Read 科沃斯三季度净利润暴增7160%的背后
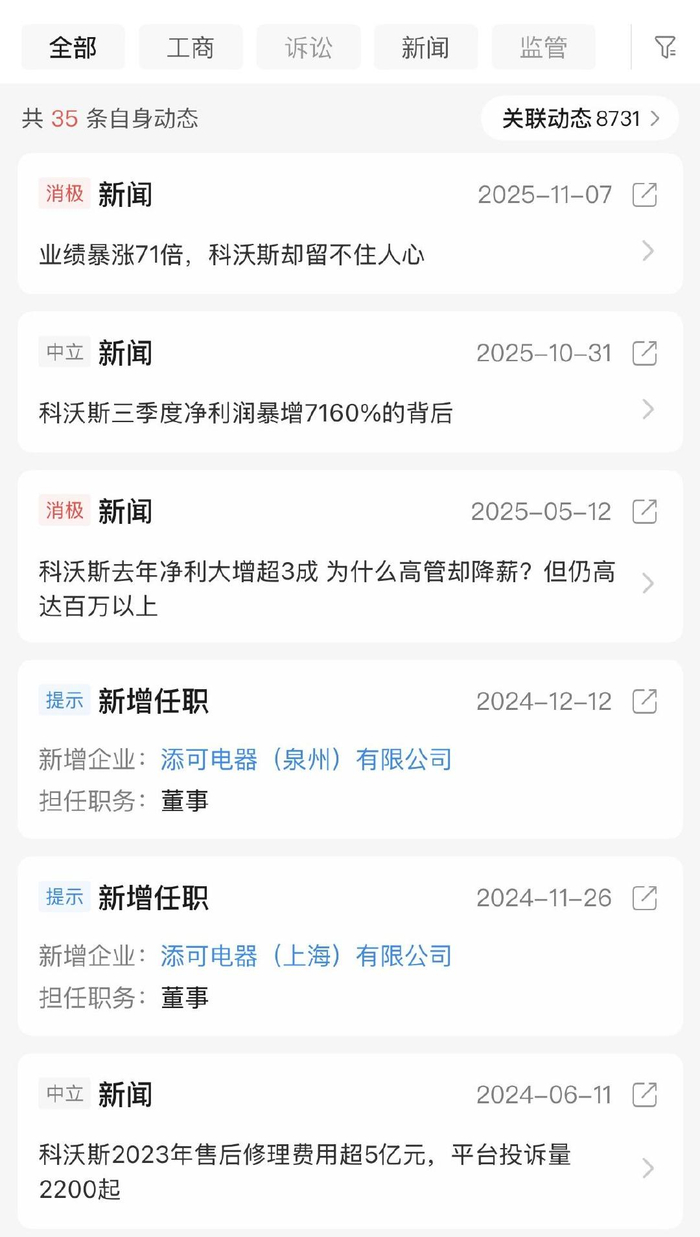 click(x=246, y=413)
